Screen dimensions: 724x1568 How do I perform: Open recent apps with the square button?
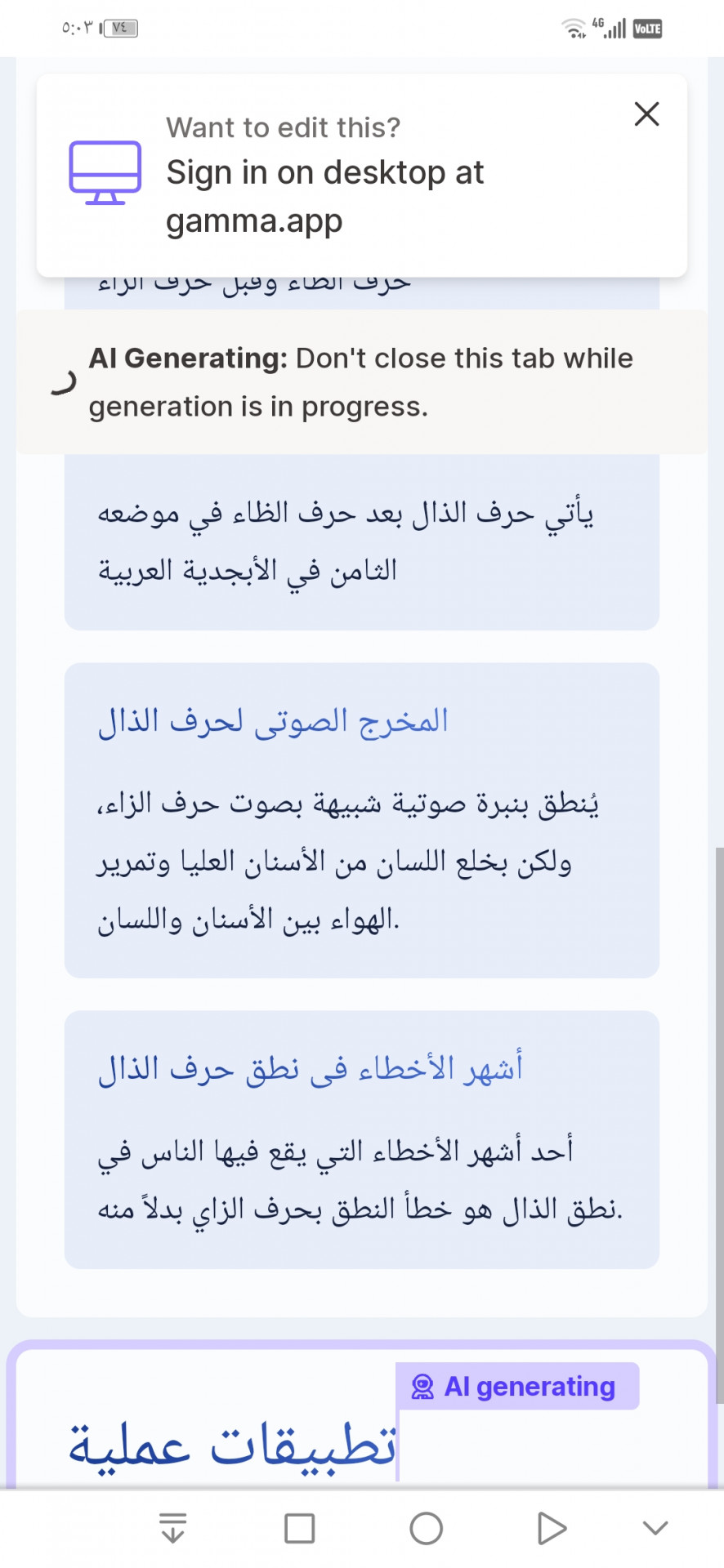click(x=299, y=1528)
